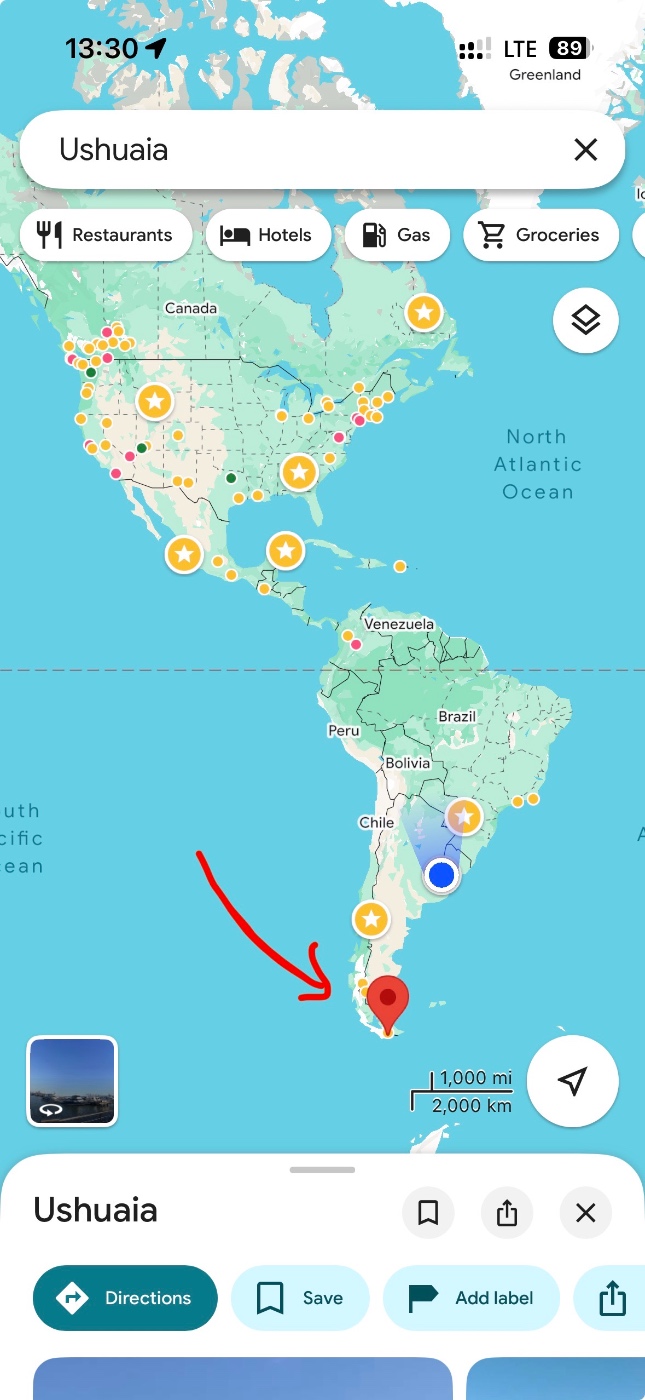
Task: Tap the Ushuaia search field
Action: tap(300, 150)
